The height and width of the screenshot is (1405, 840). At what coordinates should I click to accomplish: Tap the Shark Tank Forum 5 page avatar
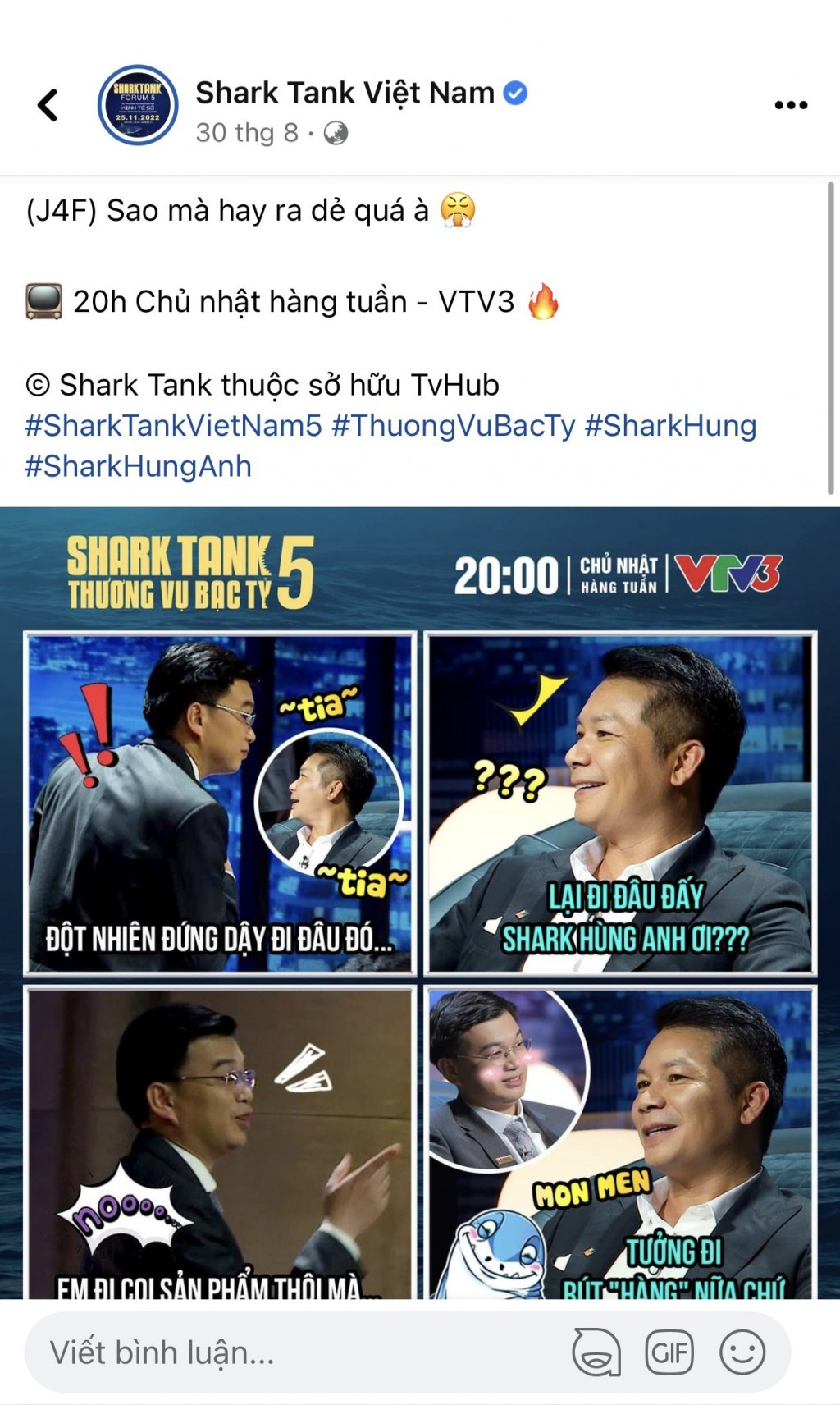[136, 103]
